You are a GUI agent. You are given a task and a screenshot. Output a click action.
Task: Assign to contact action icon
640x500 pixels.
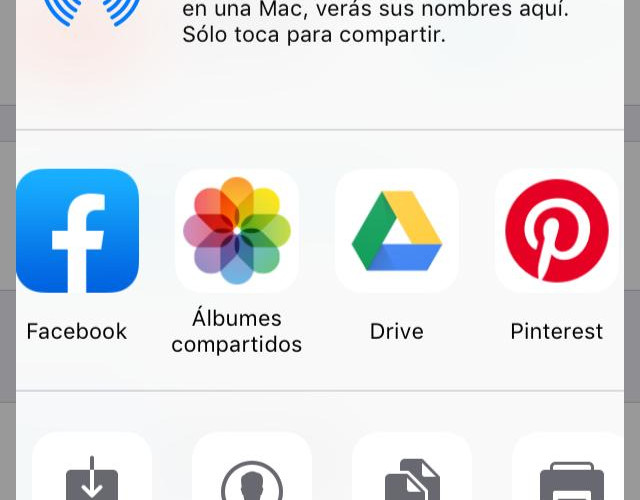(x=252, y=474)
